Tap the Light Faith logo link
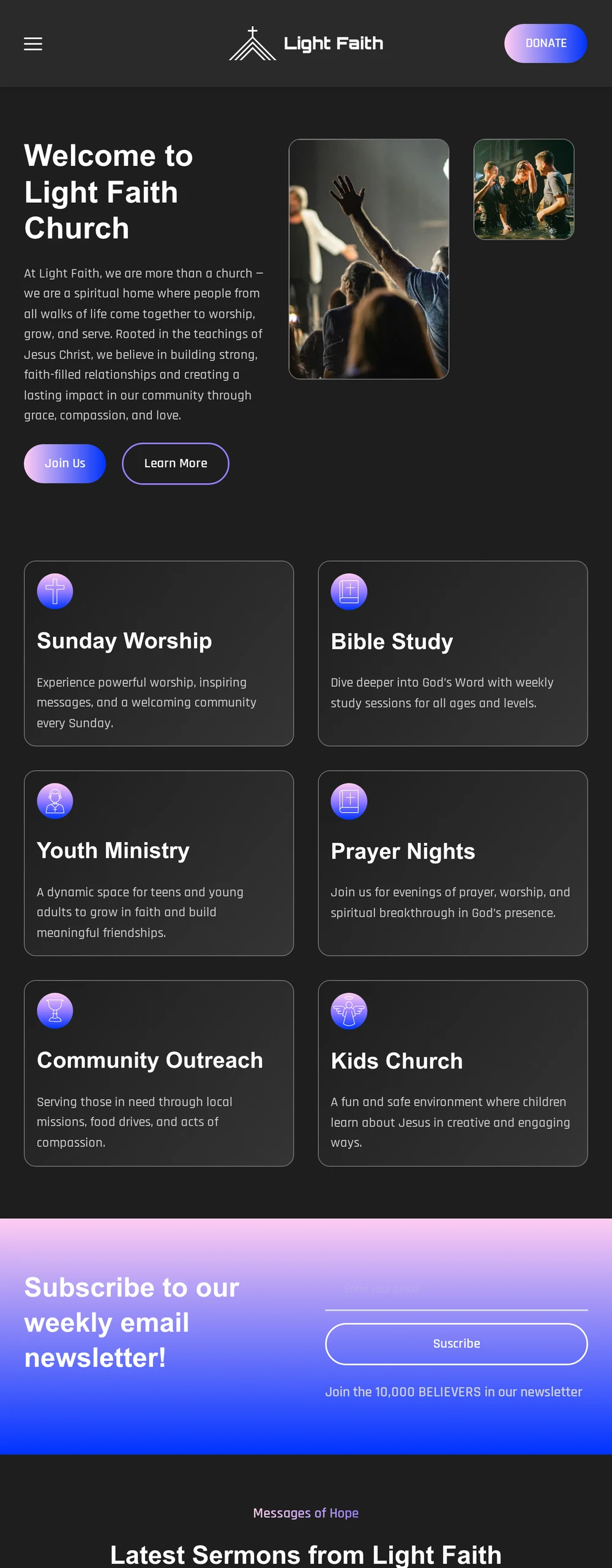612x1568 pixels. coord(306,43)
